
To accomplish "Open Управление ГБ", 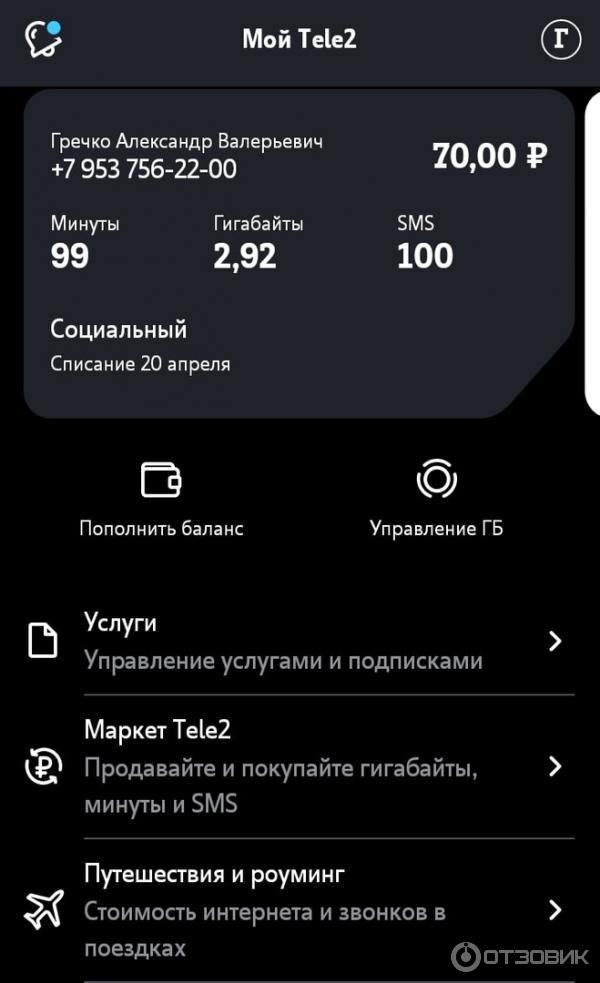I will pyautogui.click(x=436, y=499).
